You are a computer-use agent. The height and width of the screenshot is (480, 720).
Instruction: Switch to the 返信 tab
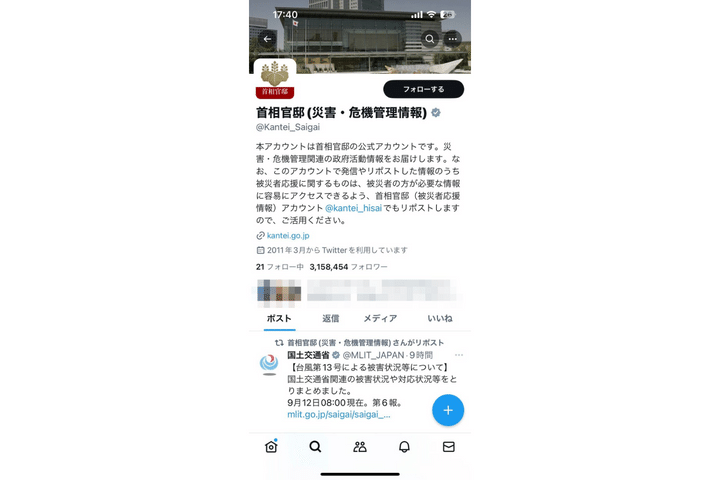point(331,318)
